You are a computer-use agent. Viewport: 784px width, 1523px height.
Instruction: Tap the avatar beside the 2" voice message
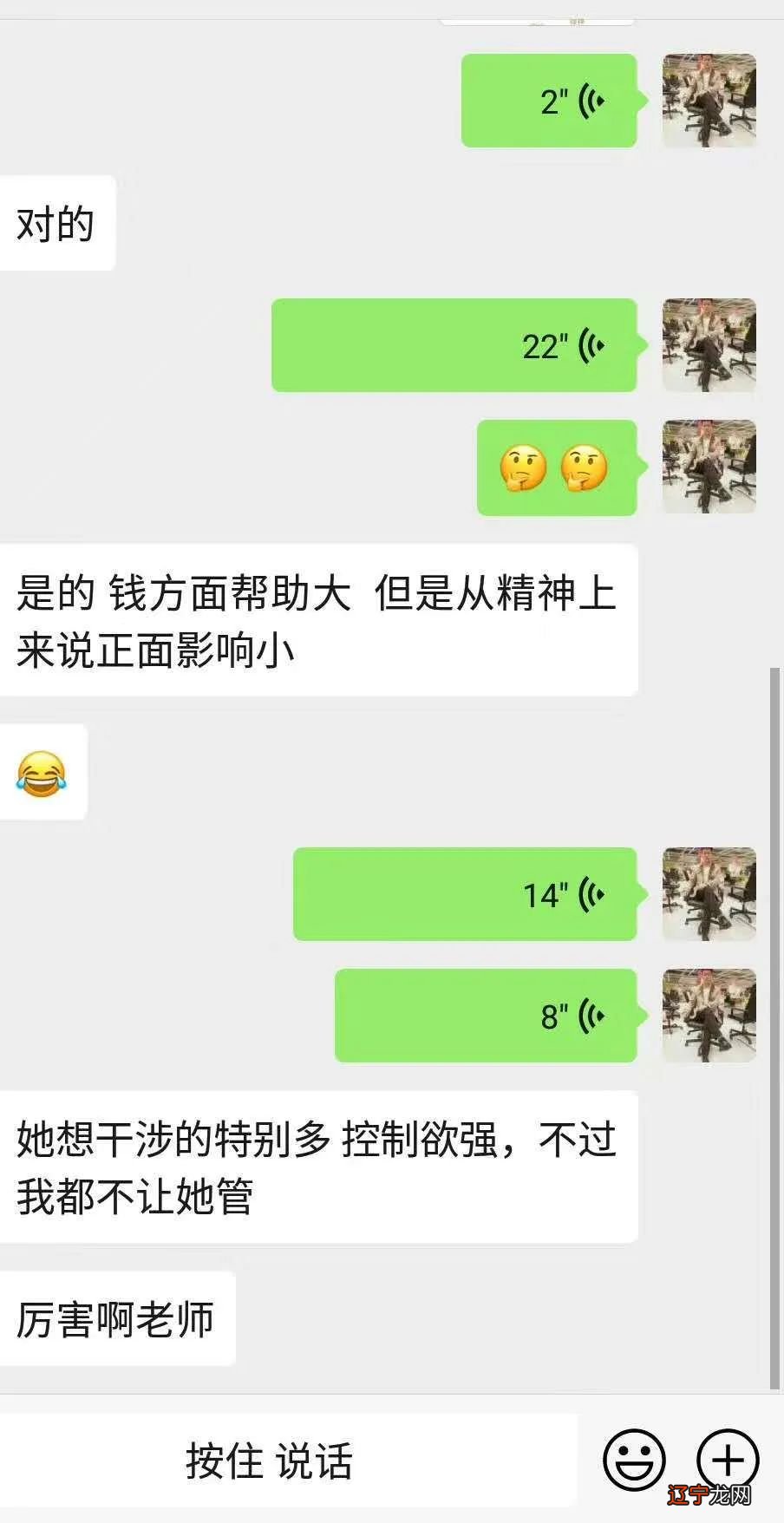(x=709, y=99)
